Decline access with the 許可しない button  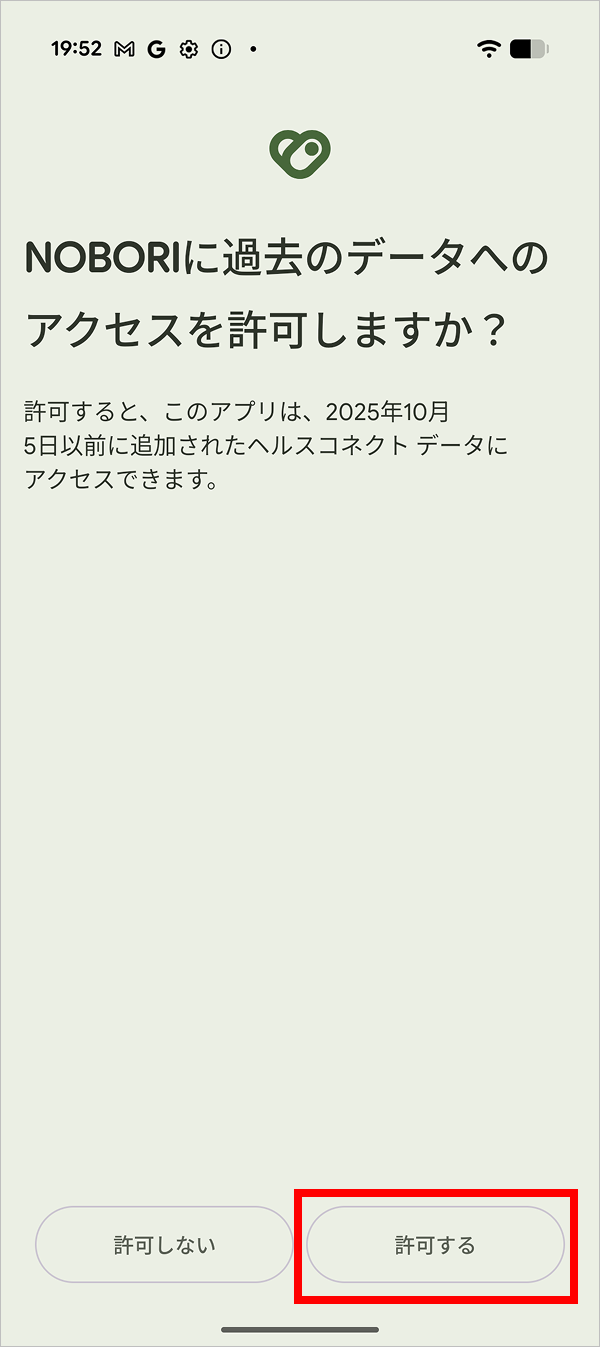click(164, 1245)
